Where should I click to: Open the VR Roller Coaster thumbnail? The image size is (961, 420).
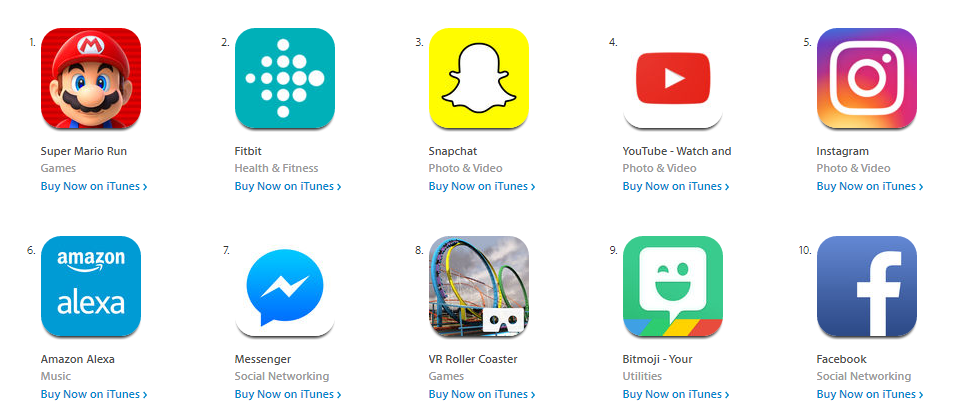(x=479, y=286)
